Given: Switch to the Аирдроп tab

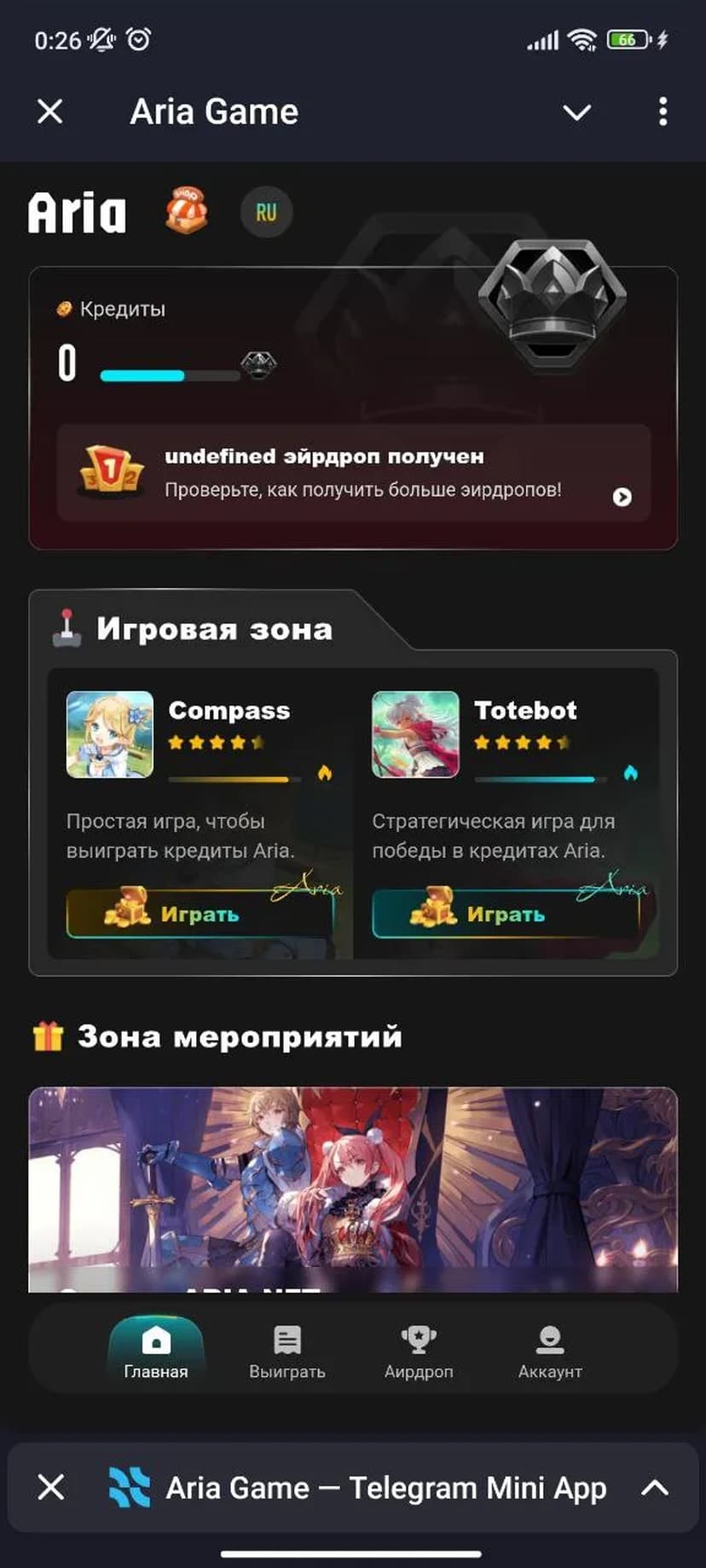Looking at the screenshot, I should (419, 1351).
